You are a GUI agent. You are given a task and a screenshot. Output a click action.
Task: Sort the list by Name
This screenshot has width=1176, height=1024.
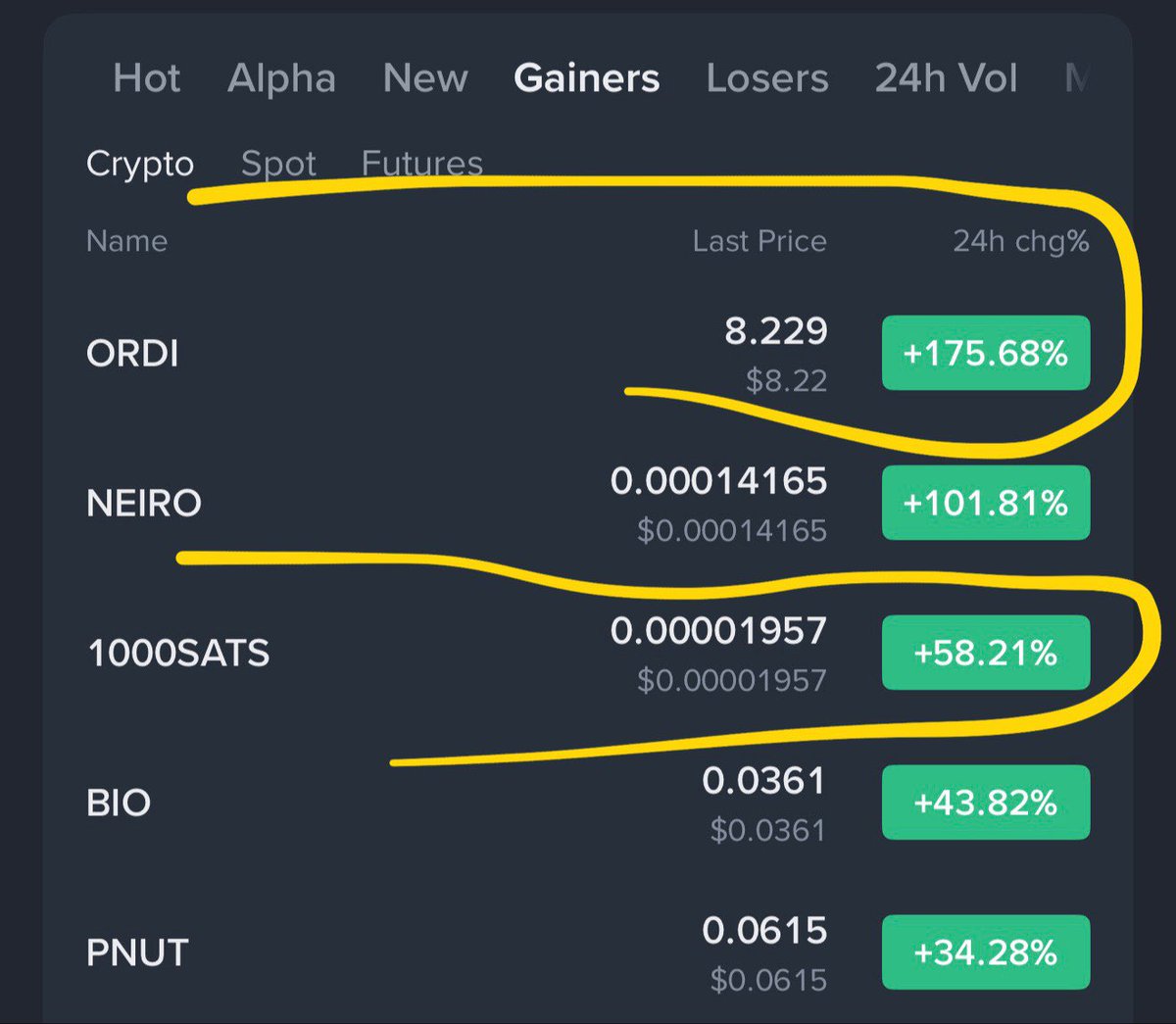(x=126, y=241)
